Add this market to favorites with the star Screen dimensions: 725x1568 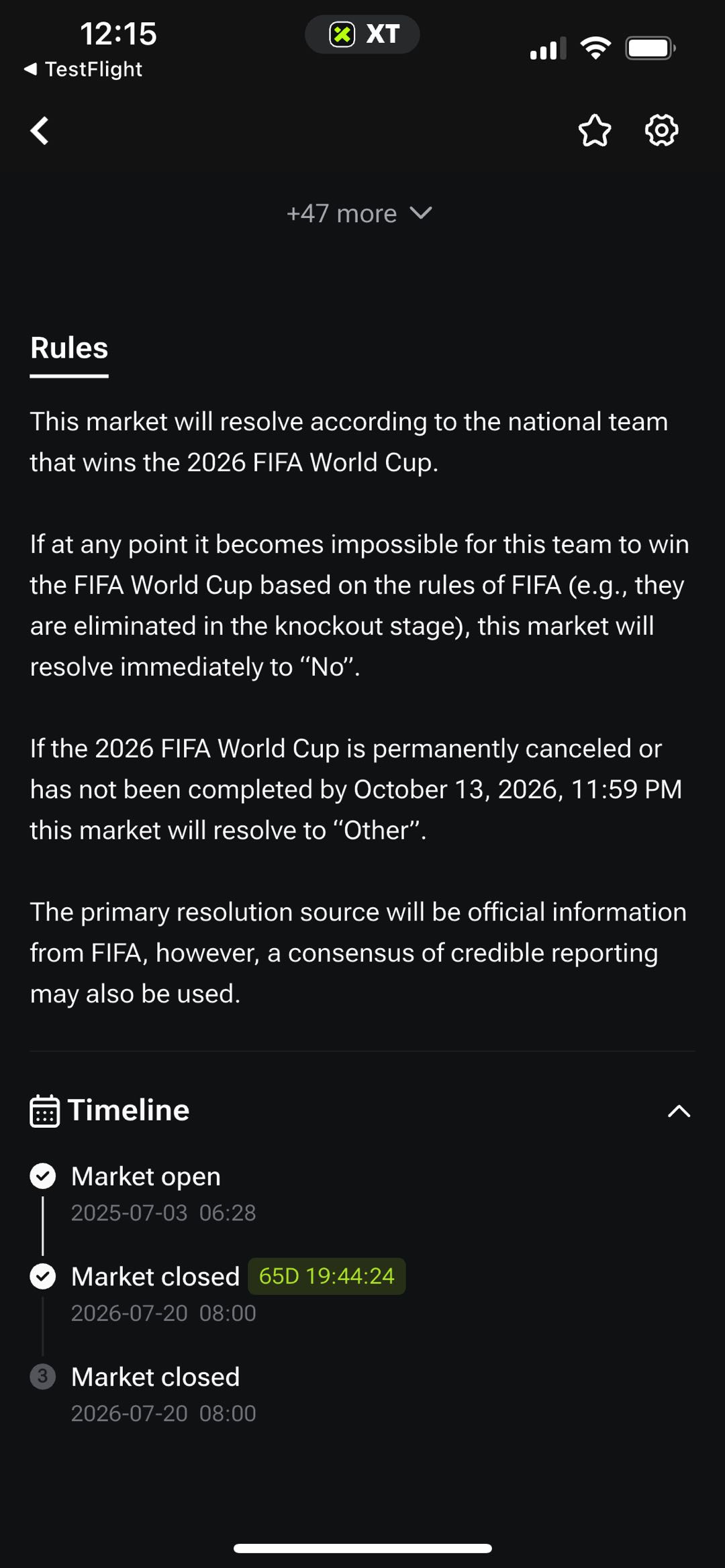(595, 130)
